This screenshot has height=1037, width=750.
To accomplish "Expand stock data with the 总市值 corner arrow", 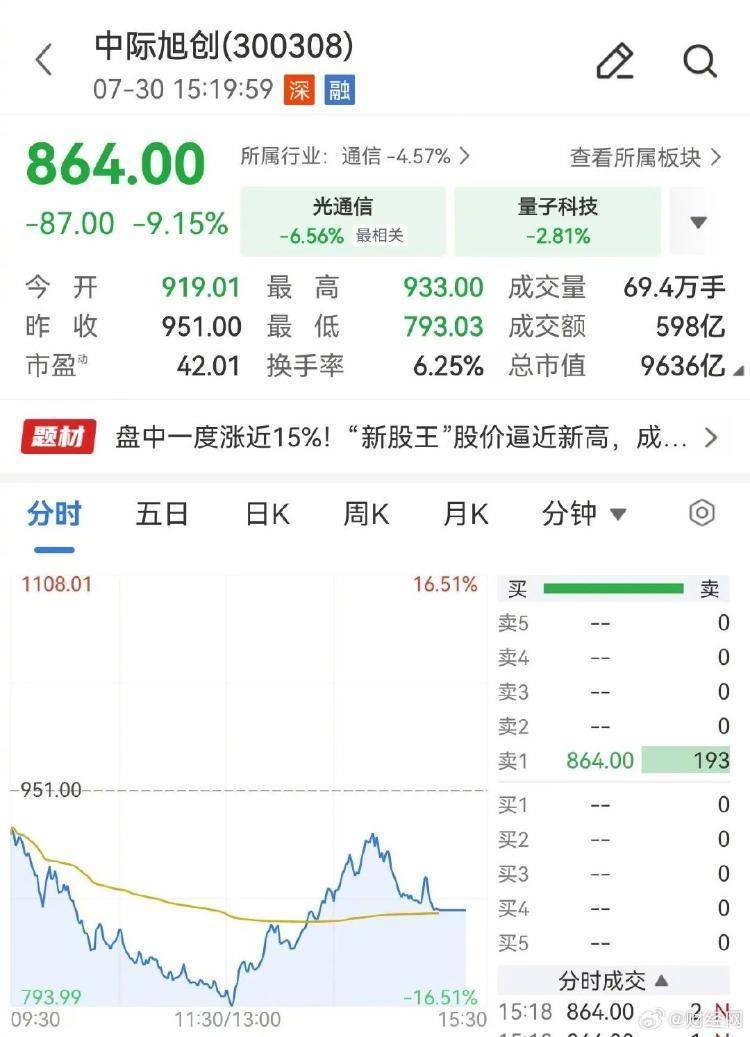I will click(738, 371).
